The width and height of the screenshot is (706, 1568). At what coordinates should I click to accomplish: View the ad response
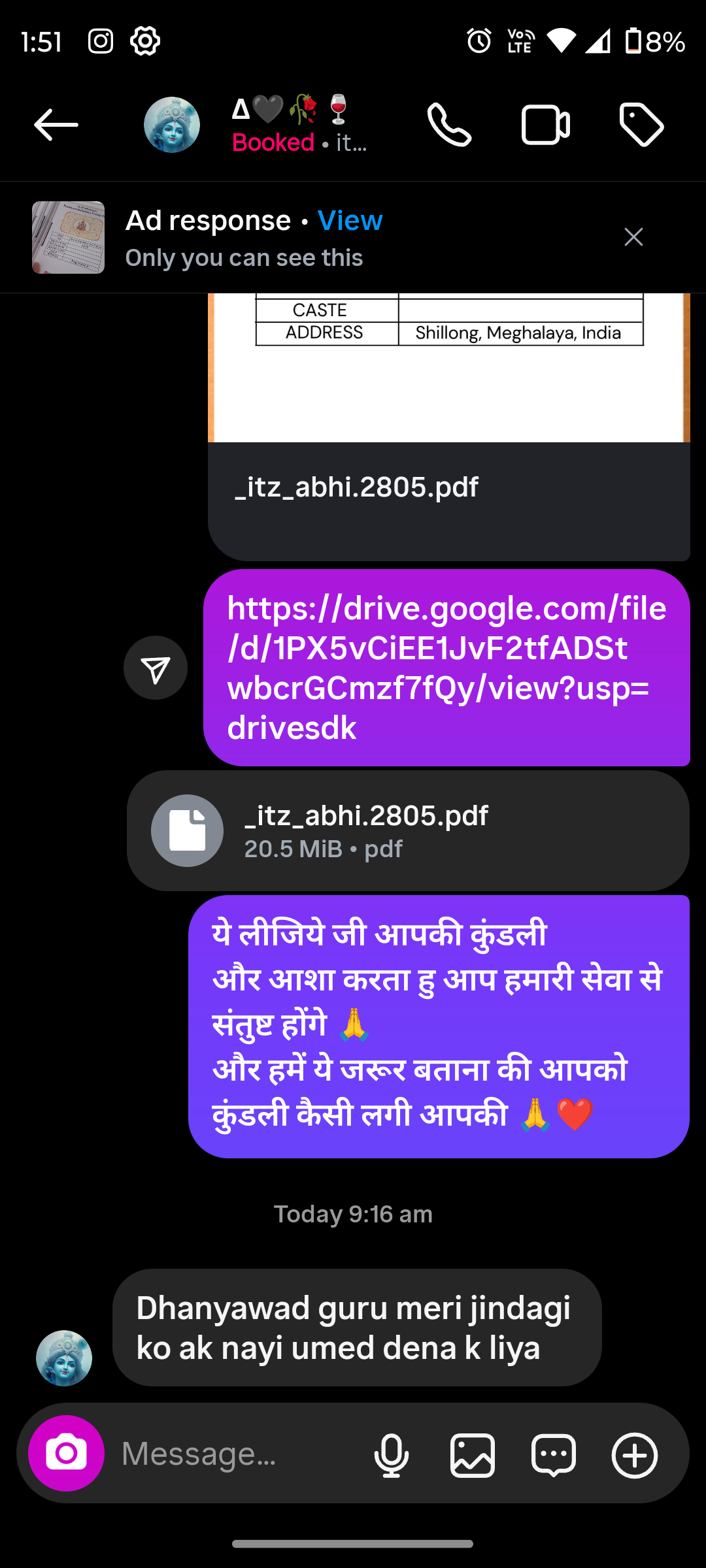(350, 221)
